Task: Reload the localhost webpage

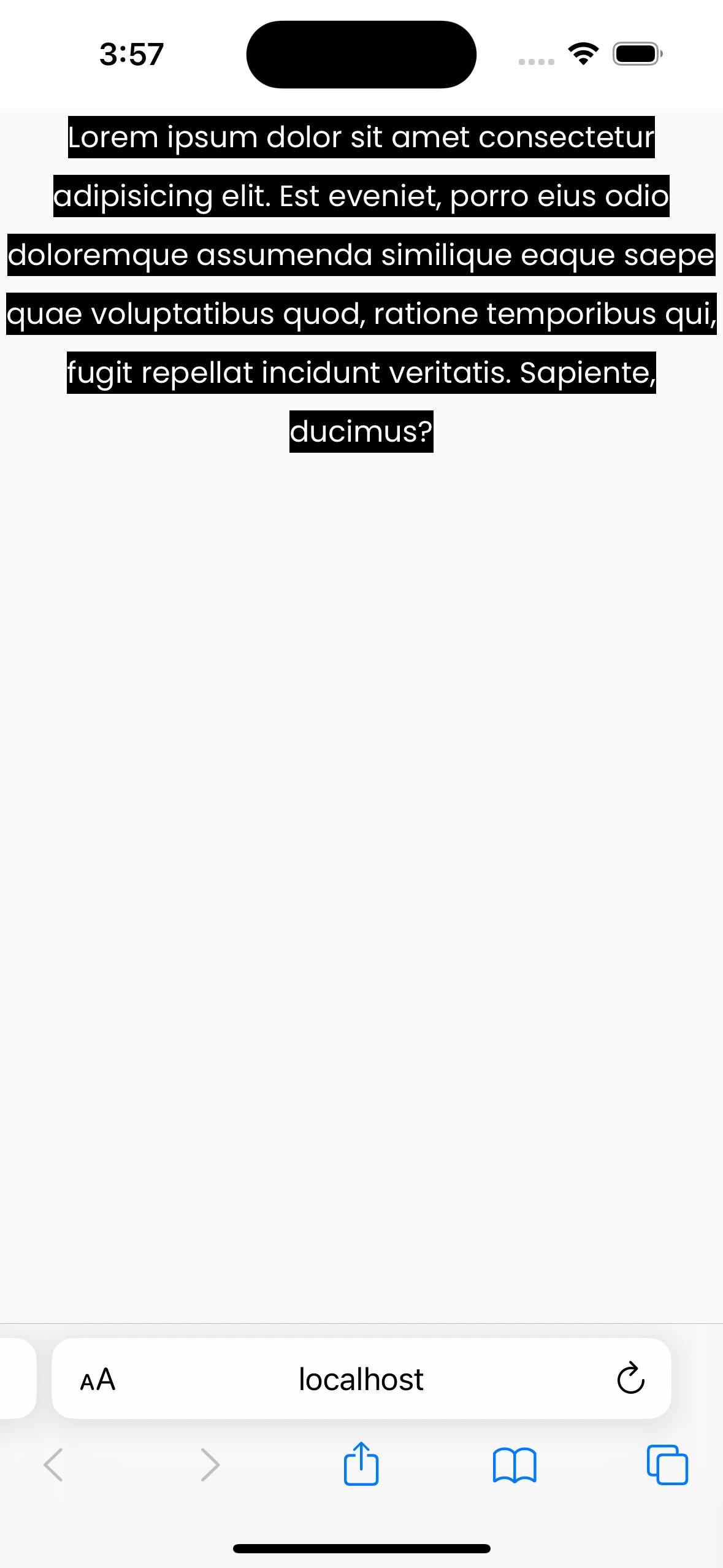Action: coord(630,1378)
